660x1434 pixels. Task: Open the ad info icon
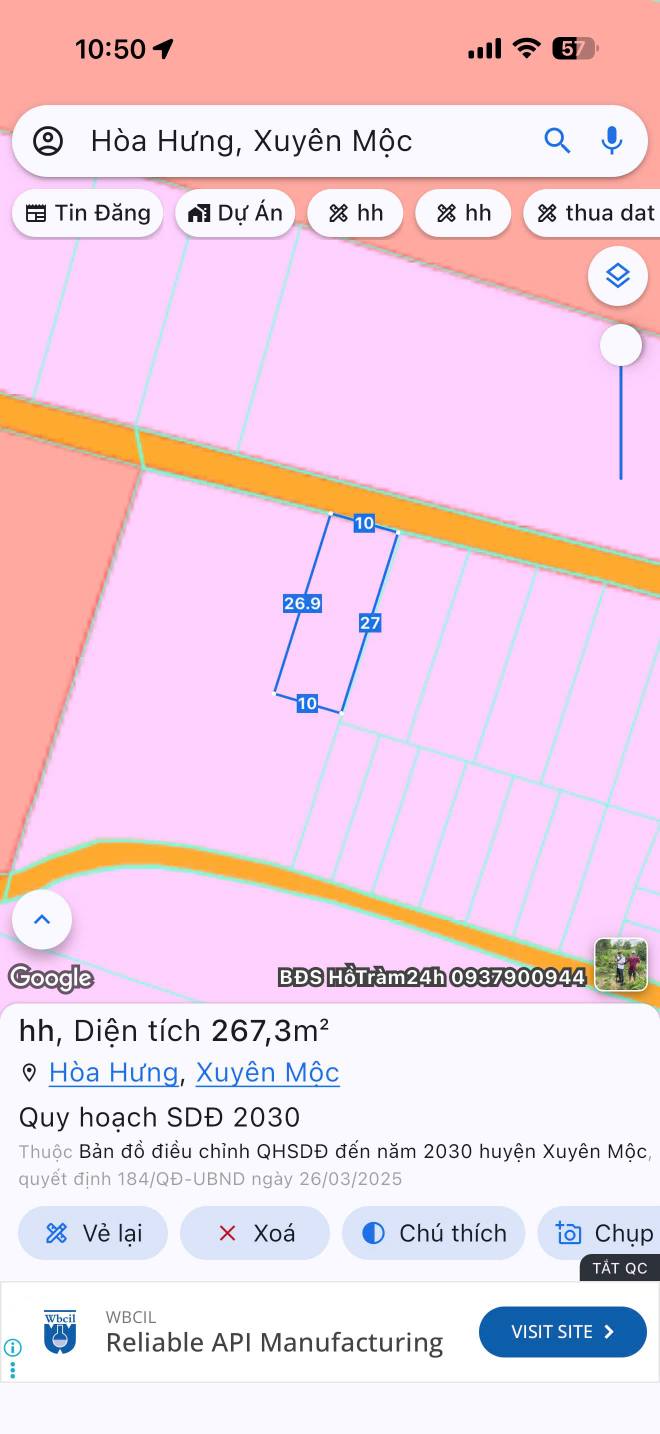[13, 1347]
